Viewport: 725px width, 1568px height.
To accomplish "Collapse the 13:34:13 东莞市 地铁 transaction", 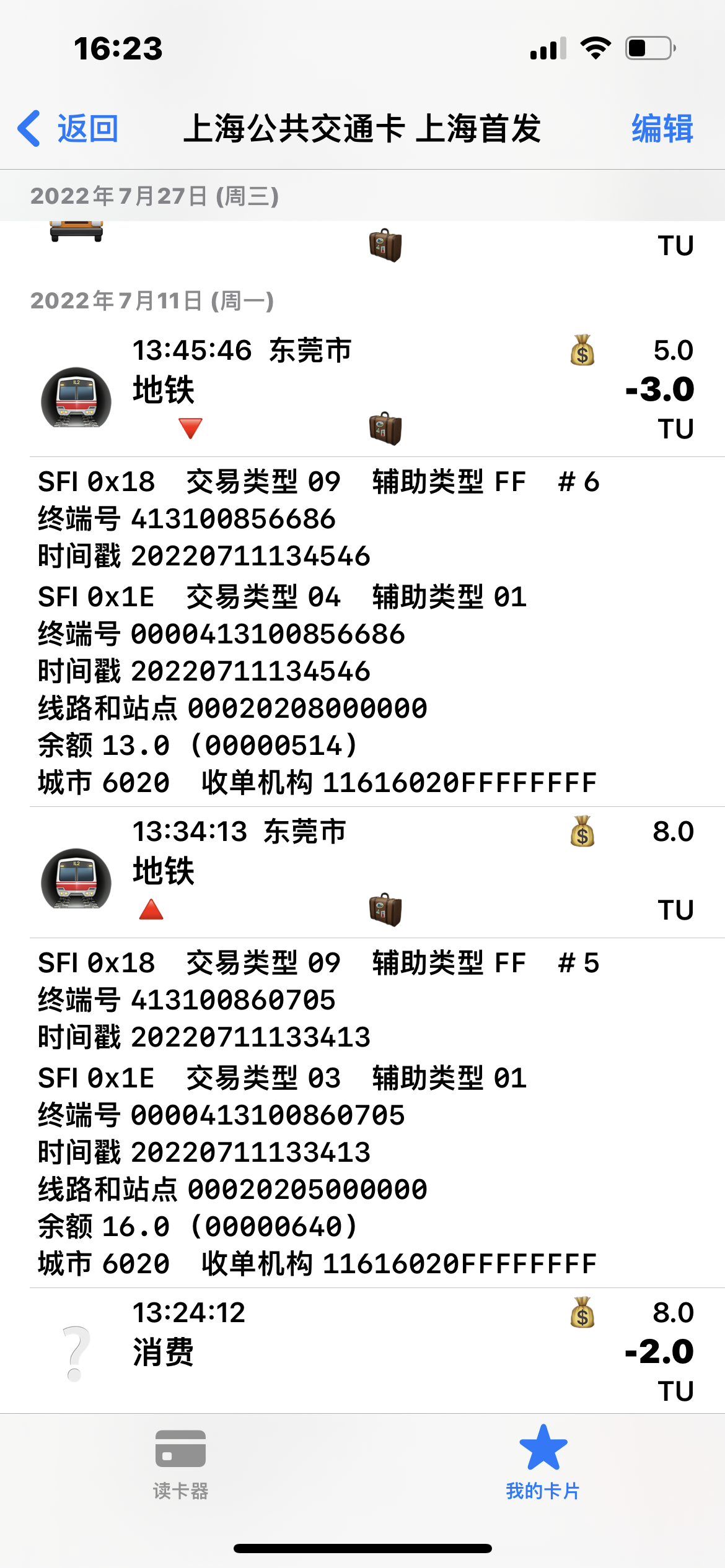I will tap(362, 871).
